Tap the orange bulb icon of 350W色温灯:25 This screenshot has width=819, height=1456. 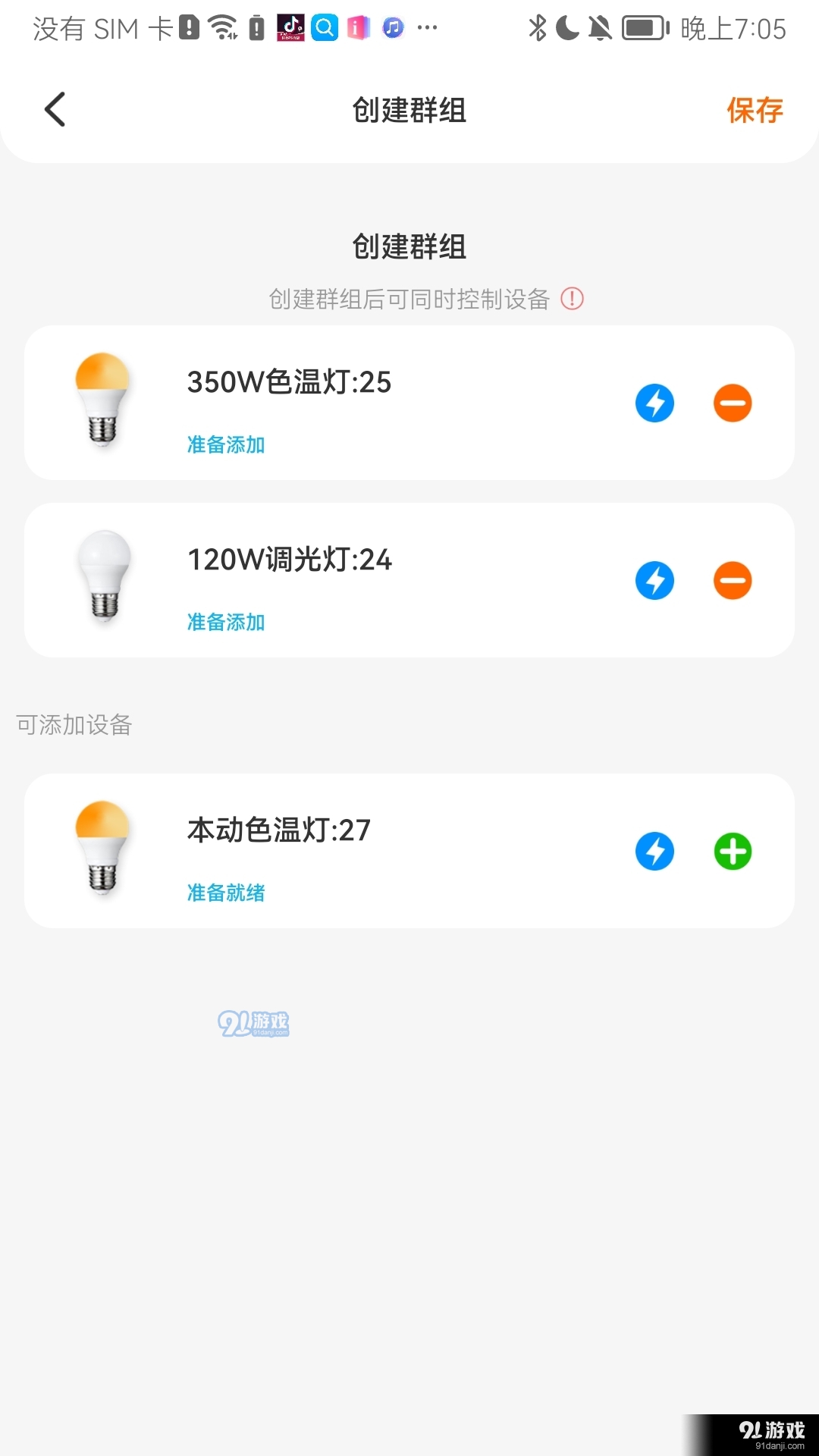(104, 400)
